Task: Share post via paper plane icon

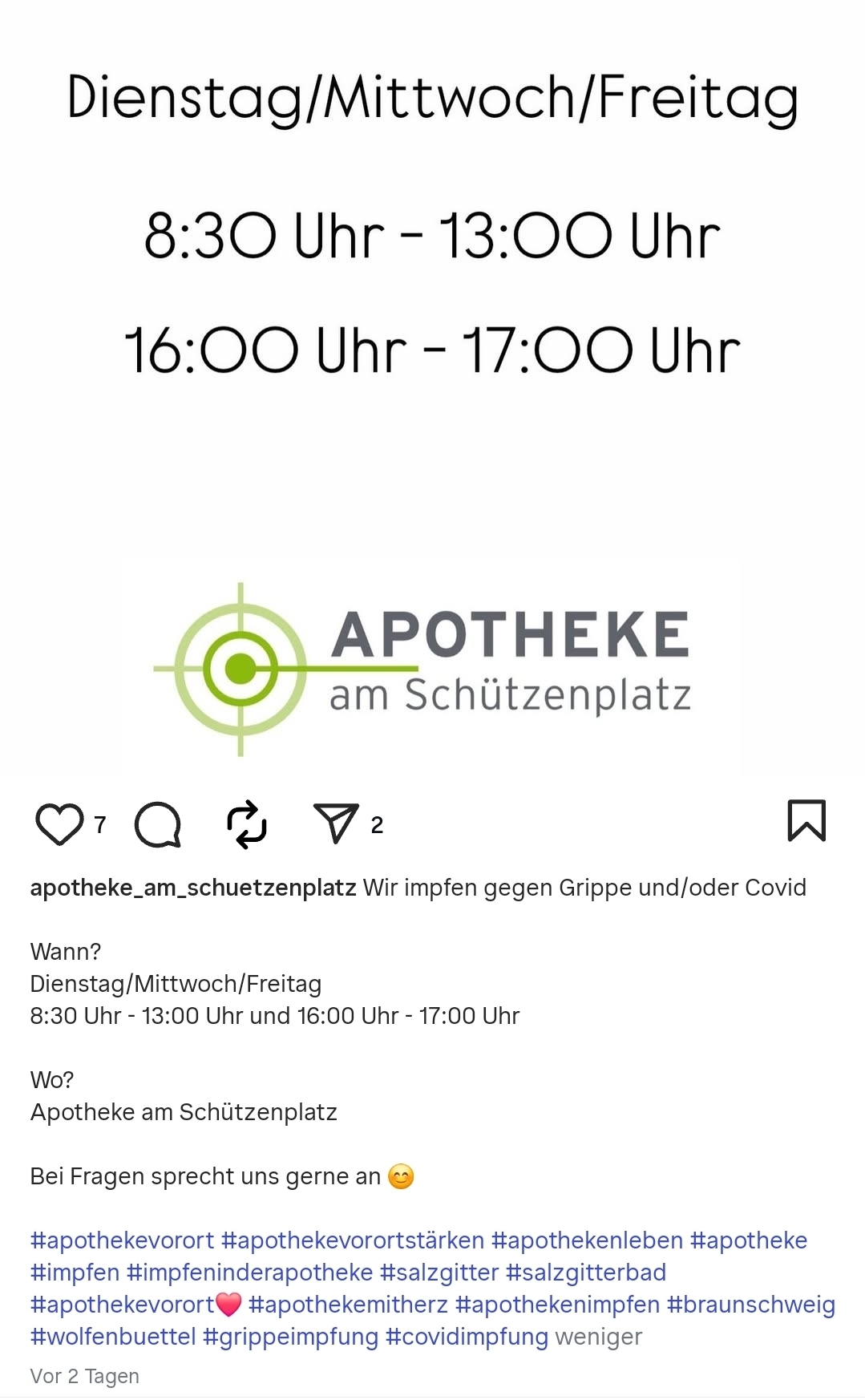Action: point(335,823)
